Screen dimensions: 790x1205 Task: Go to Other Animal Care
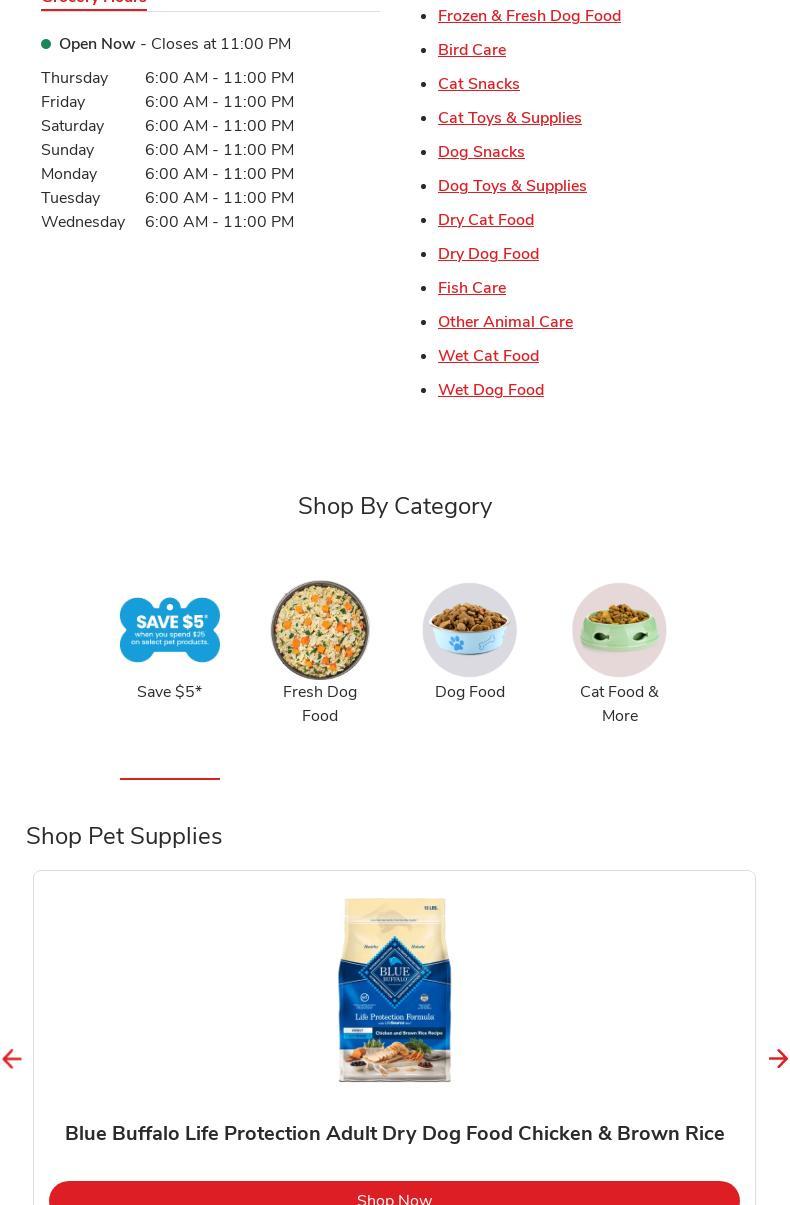(x=505, y=322)
